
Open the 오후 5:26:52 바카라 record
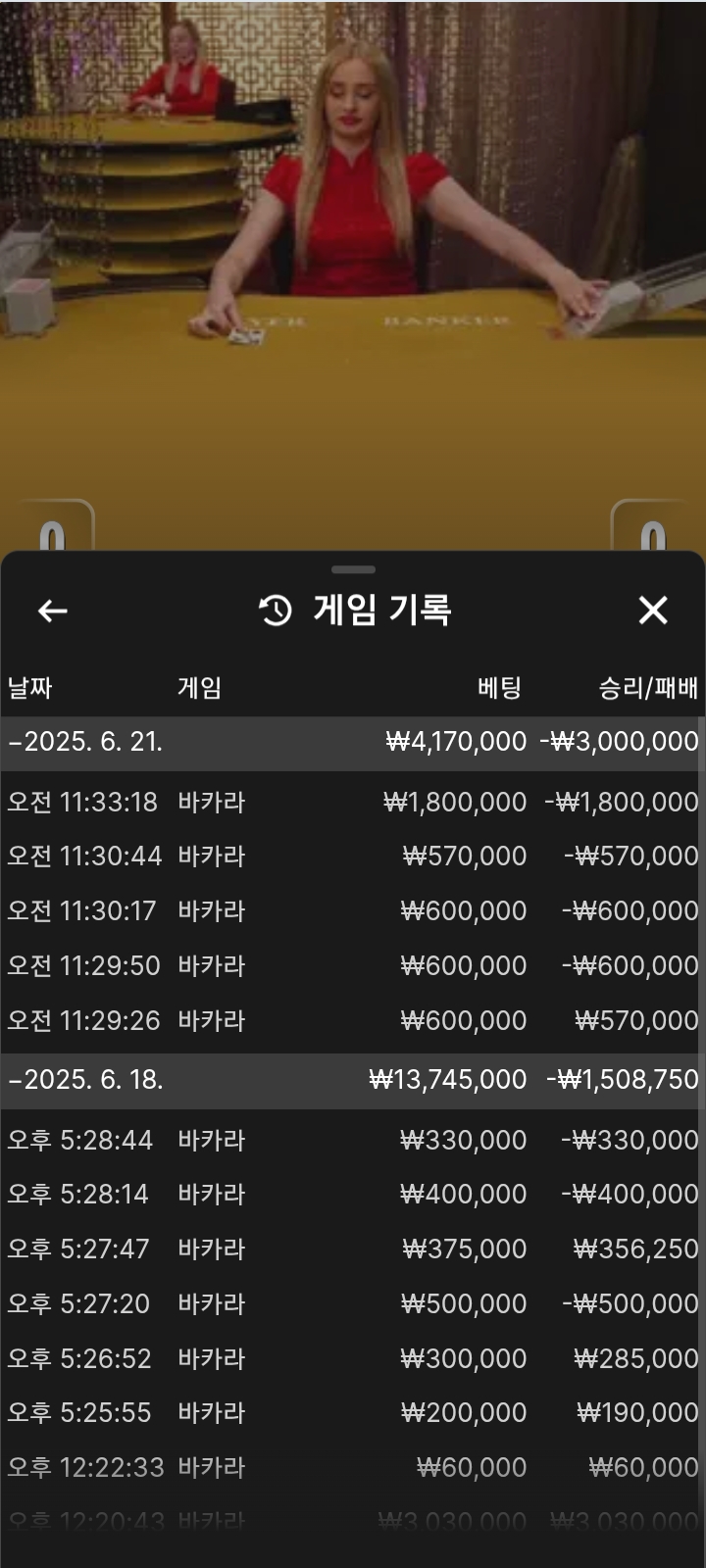tap(353, 1359)
